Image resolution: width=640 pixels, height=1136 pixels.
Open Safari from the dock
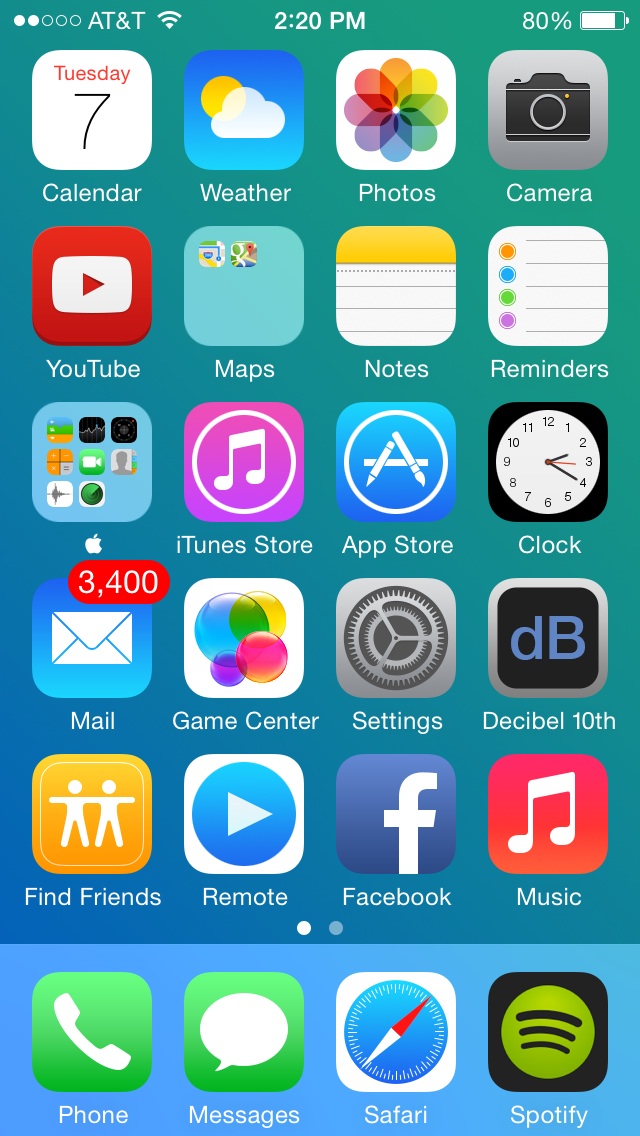(396, 1032)
